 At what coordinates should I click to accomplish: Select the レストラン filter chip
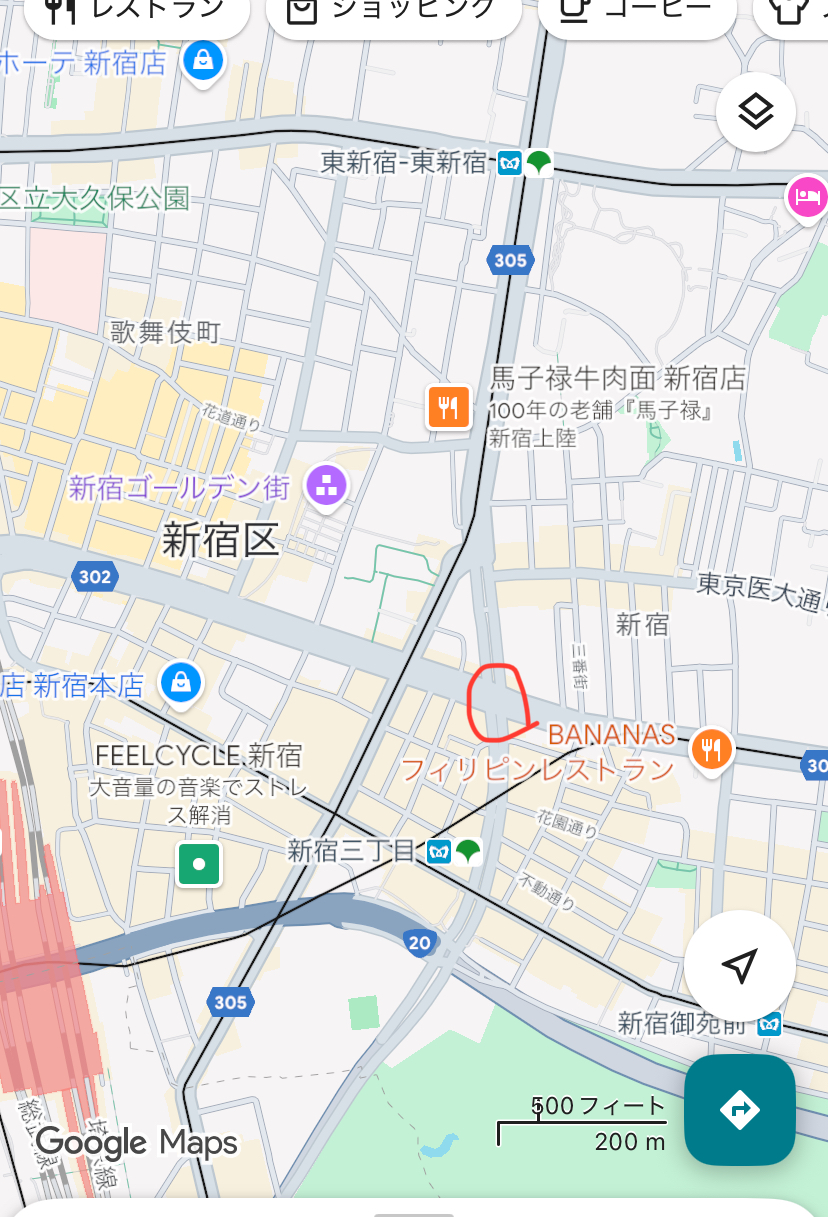pos(135,12)
